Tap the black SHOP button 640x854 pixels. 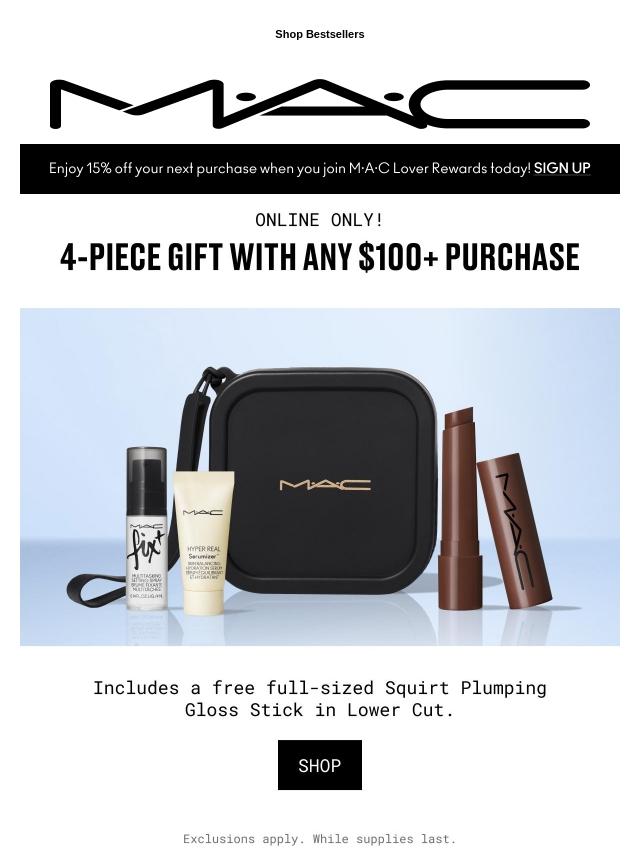click(x=319, y=765)
